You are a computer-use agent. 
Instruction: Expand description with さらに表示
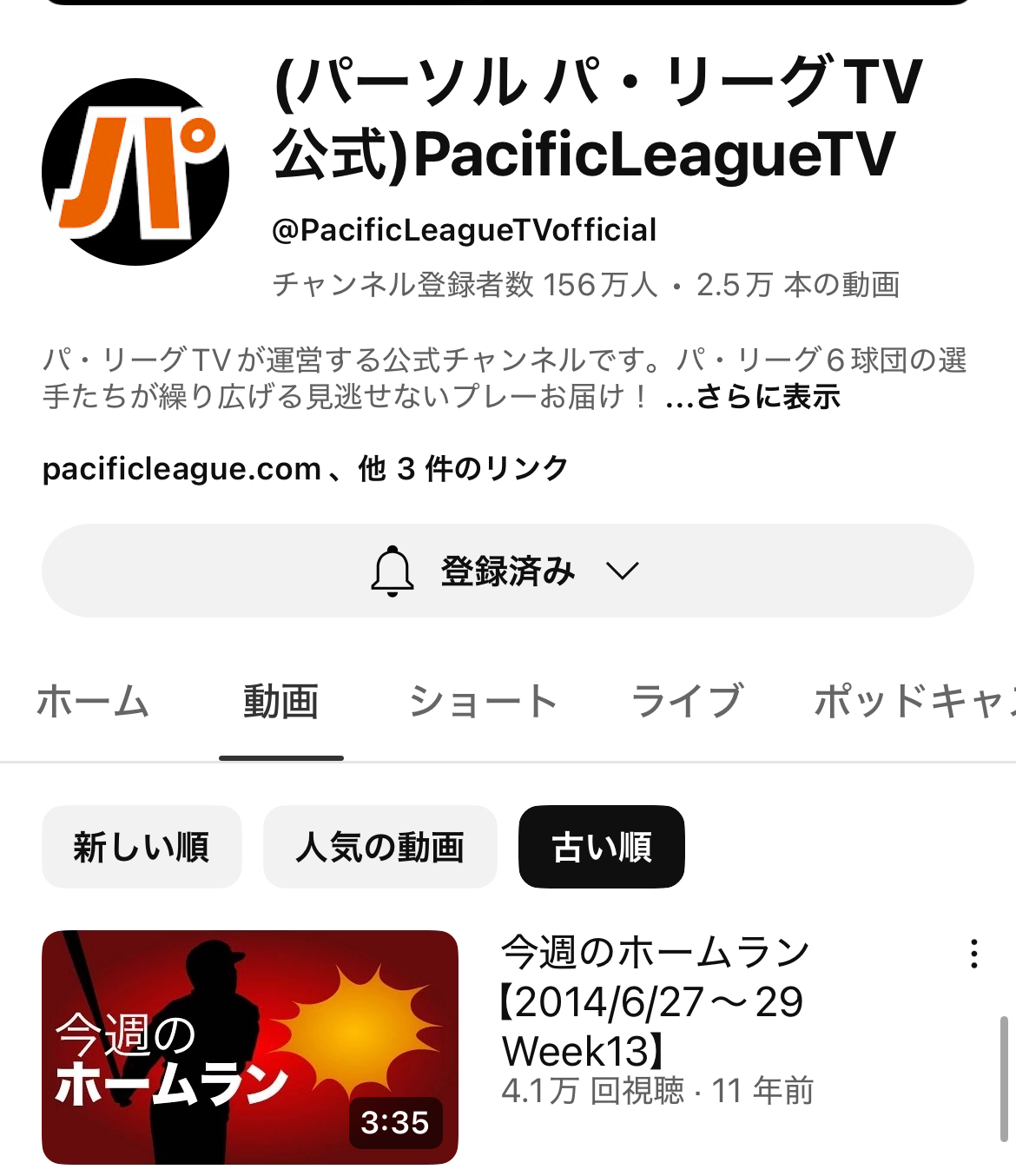tap(754, 397)
